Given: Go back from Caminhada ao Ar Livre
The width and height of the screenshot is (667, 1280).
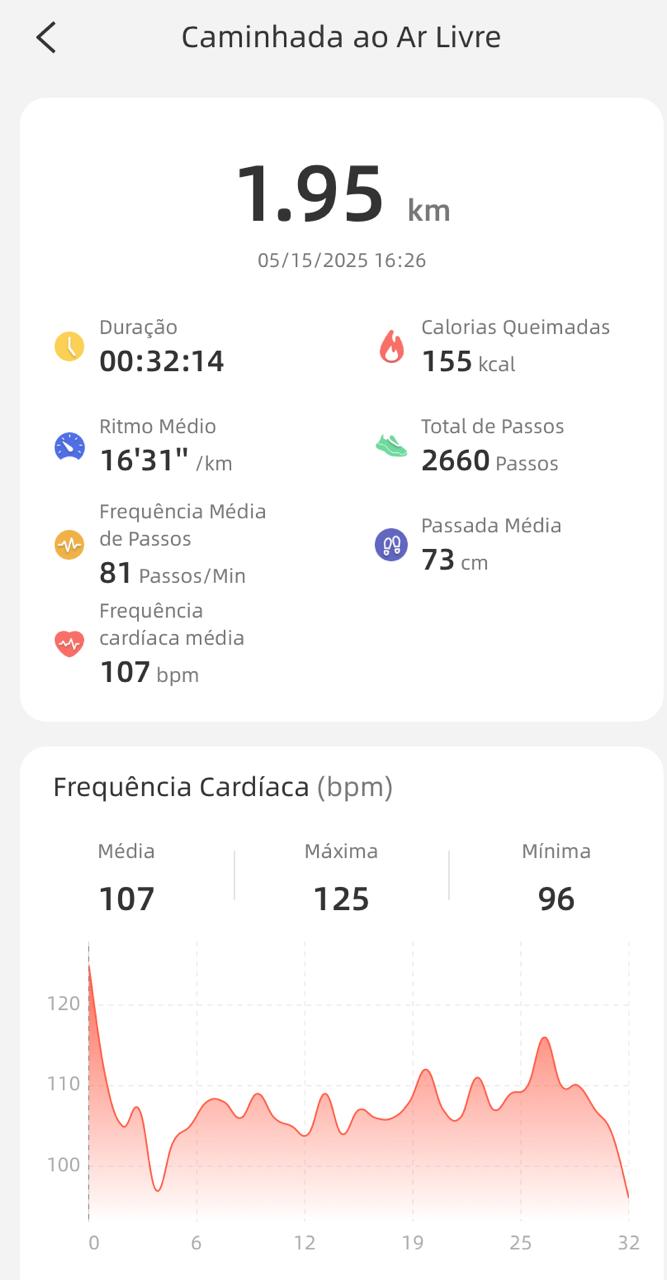Looking at the screenshot, I should tap(46, 37).
